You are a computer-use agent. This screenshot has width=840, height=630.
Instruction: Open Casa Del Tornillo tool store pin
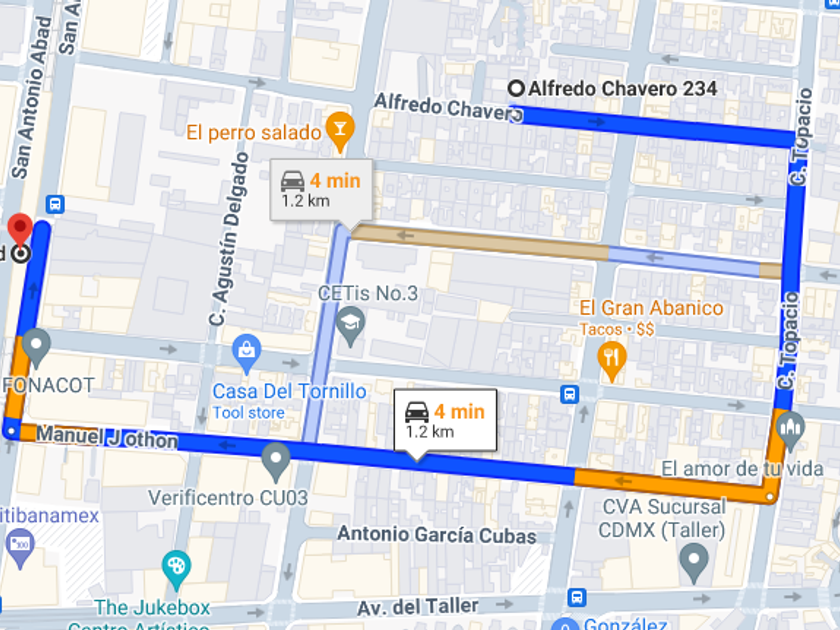[x=246, y=354]
